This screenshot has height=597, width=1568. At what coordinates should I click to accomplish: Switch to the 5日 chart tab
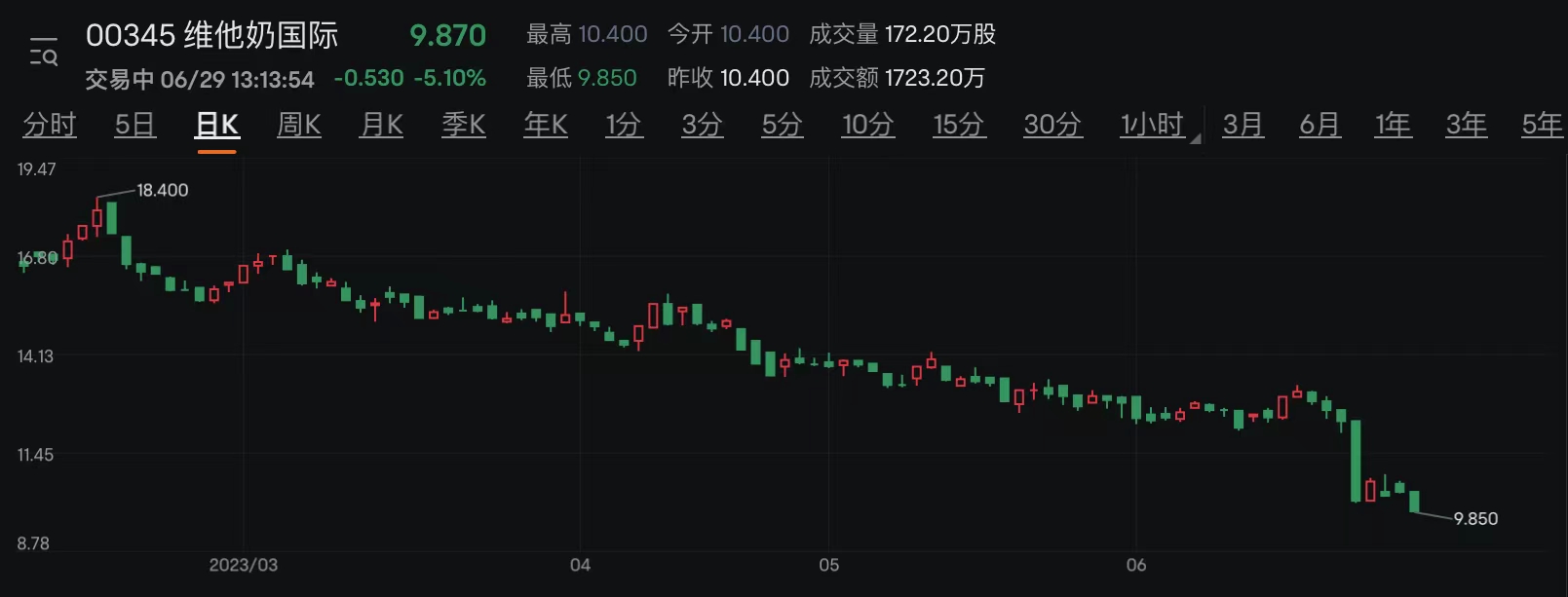pyautogui.click(x=134, y=125)
